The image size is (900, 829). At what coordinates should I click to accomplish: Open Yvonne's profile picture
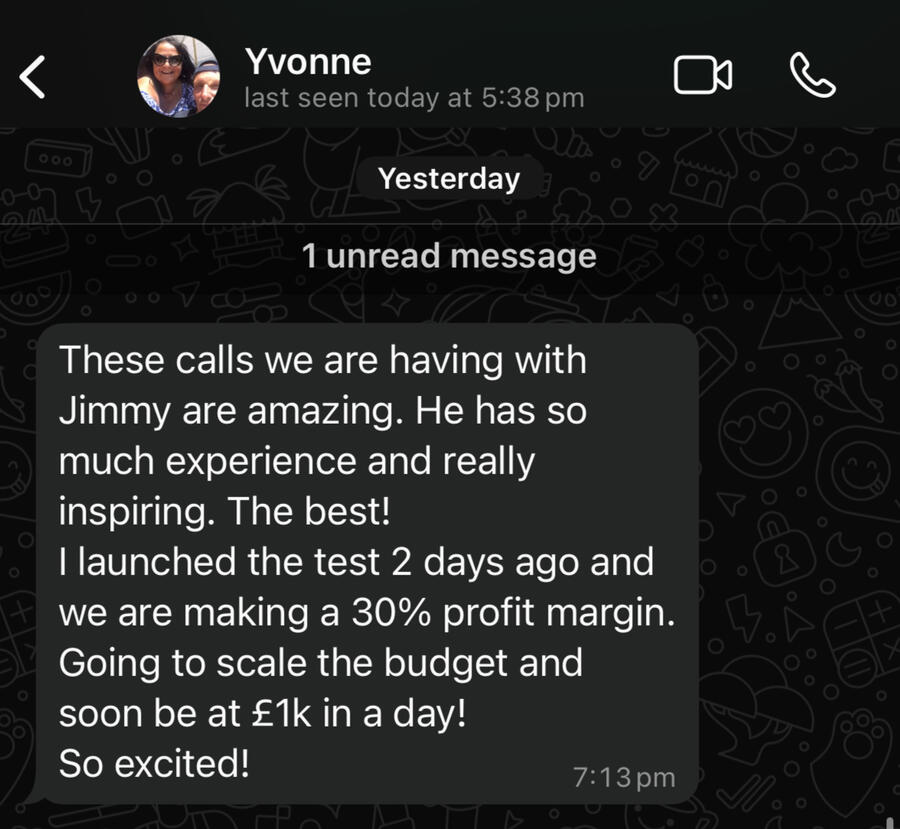tap(178, 76)
